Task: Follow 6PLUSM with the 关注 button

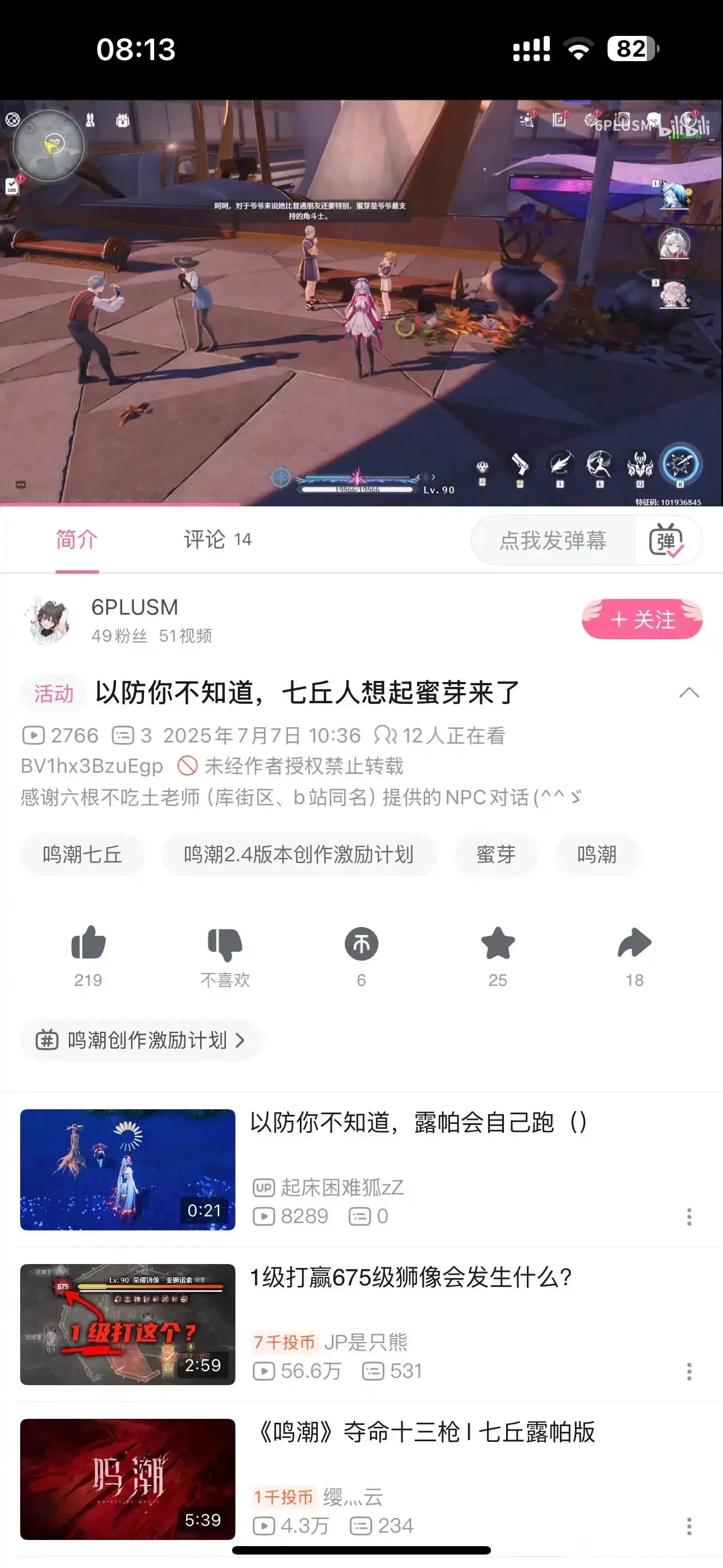Action: pyautogui.click(x=642, y=620)
